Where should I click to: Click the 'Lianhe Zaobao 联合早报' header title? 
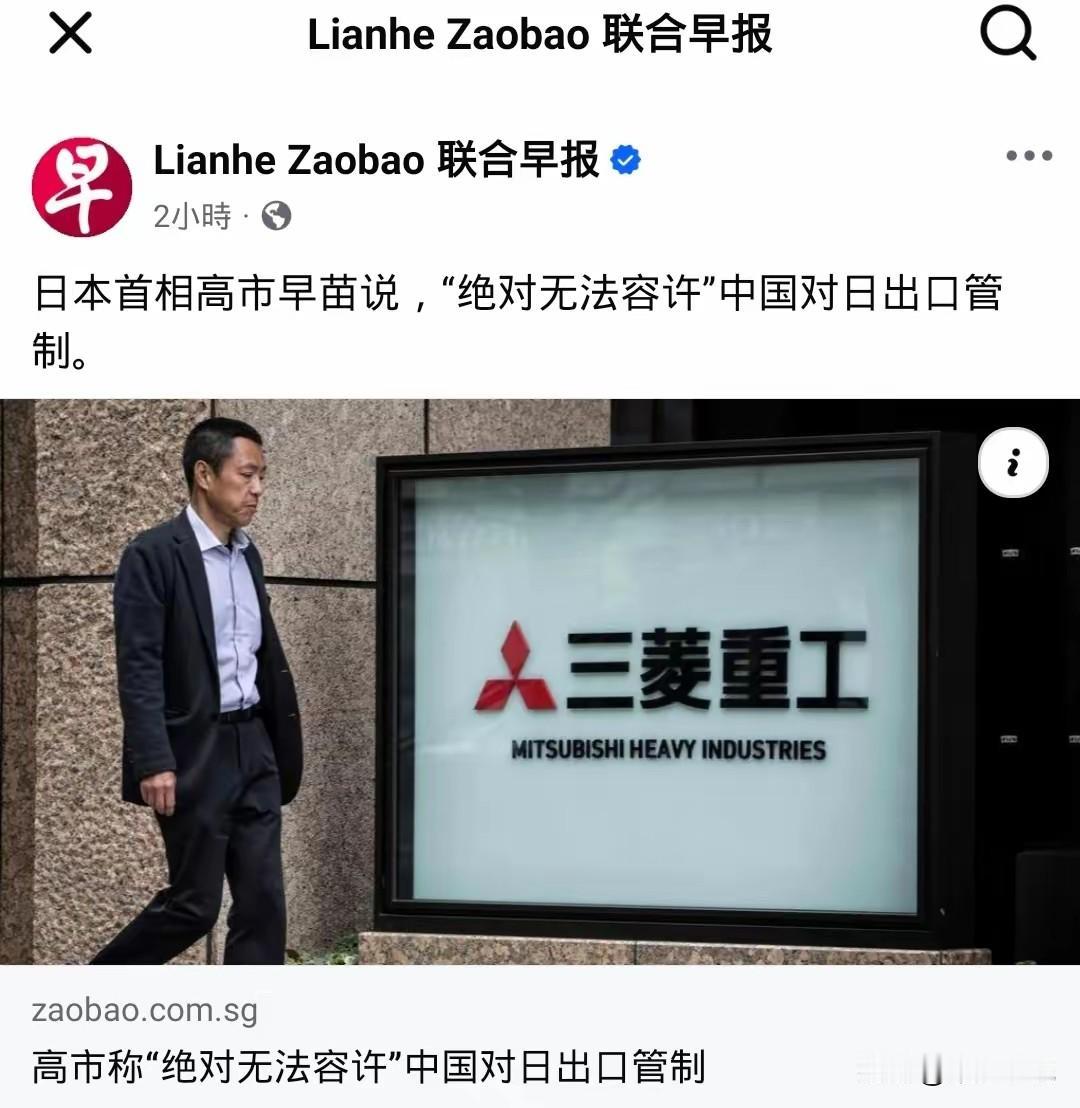coord(540,33)
